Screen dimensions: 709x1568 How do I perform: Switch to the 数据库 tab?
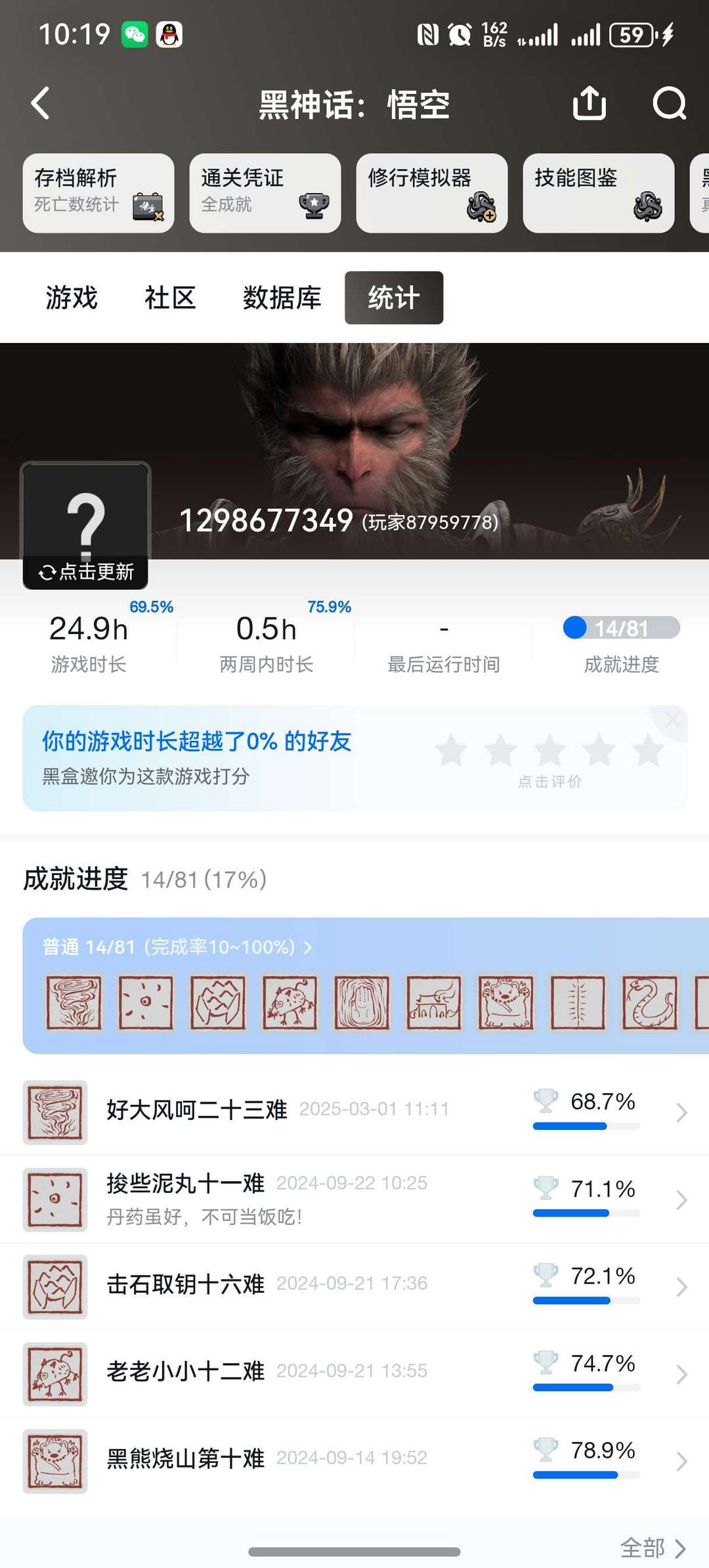click(282, 298)
